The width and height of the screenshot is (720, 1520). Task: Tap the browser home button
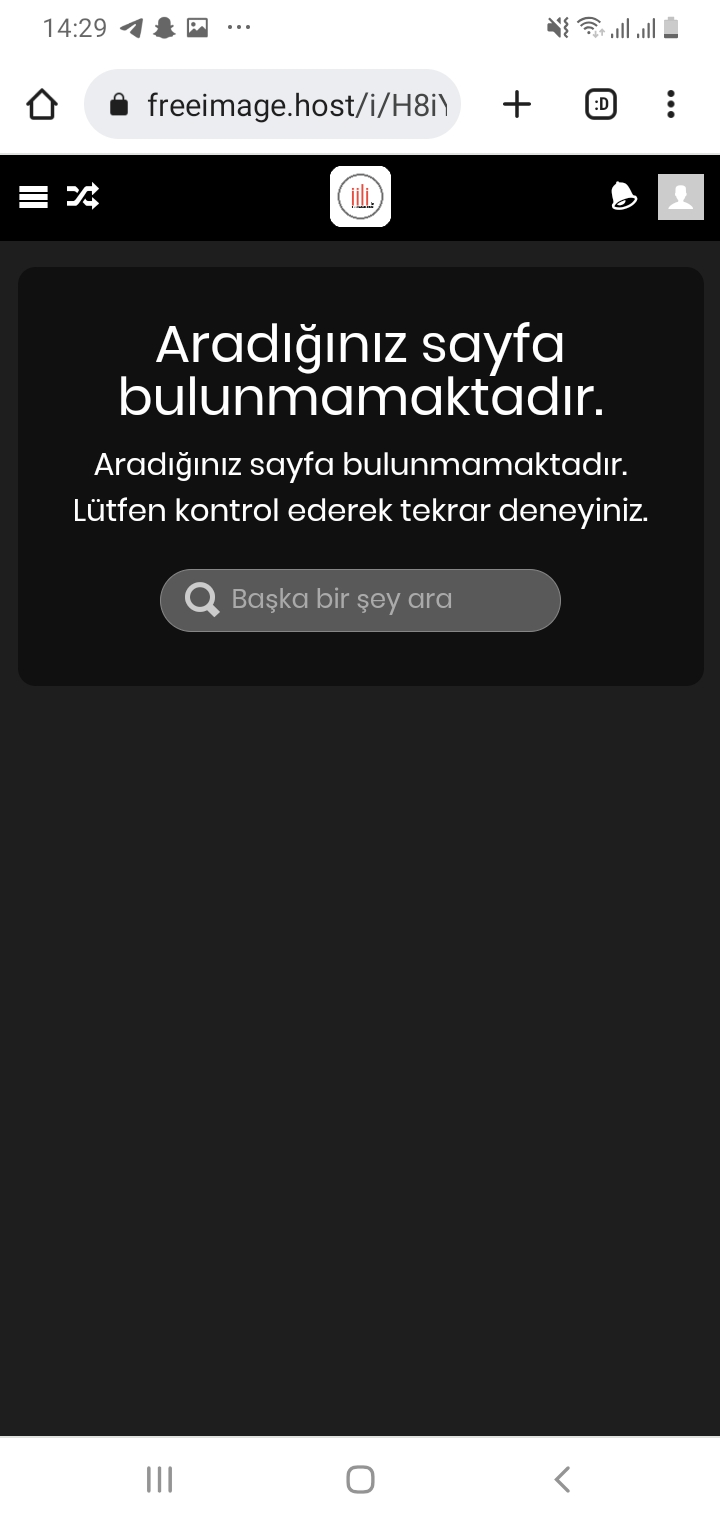pos(42,104)
